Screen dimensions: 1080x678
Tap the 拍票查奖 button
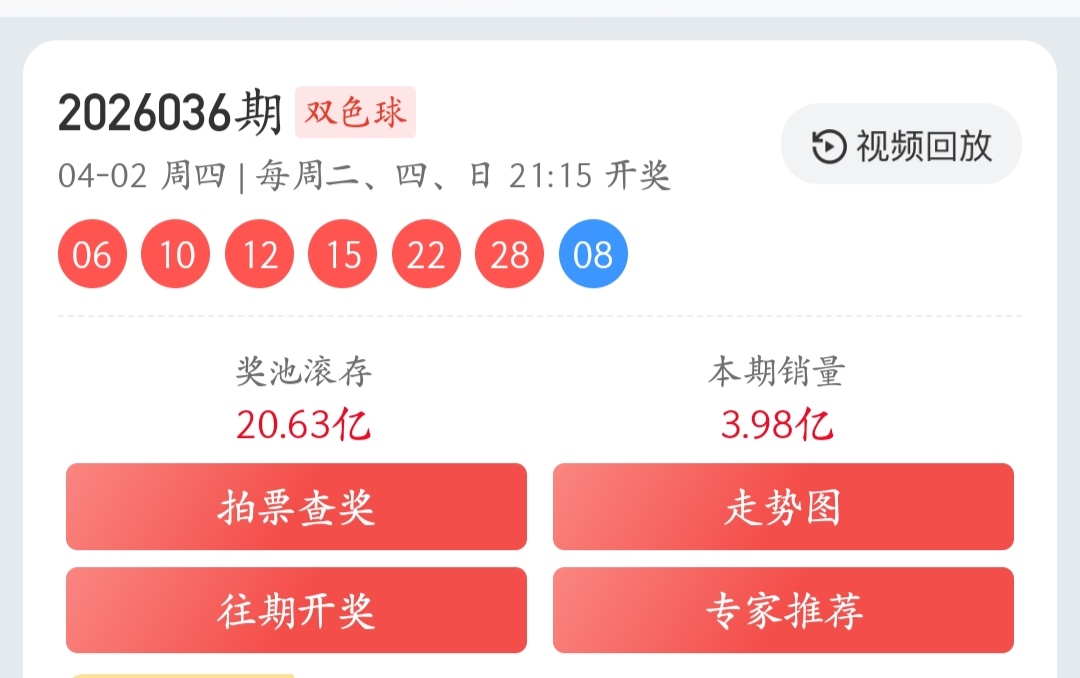click(x=296, y=507)
